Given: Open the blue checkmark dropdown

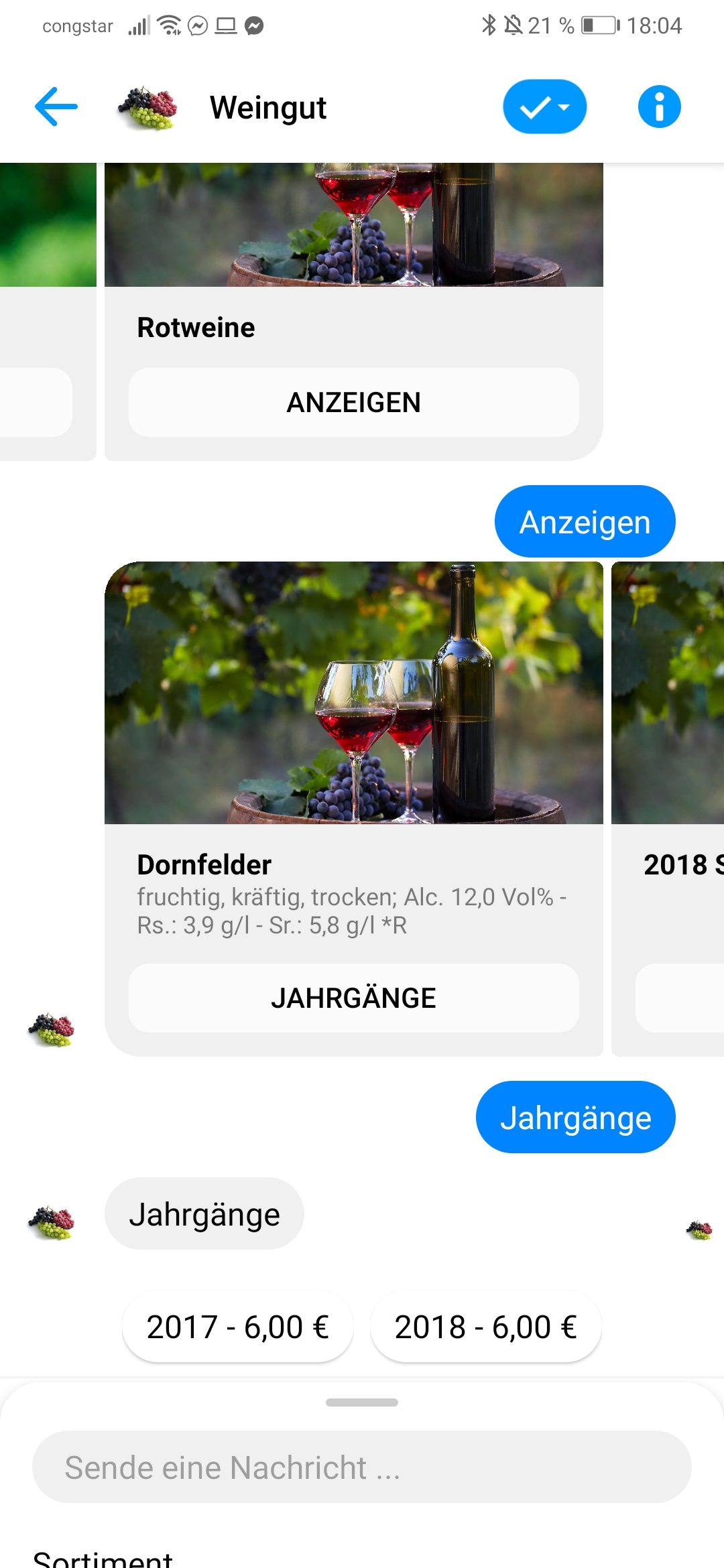Looking at the screenshot, I should click(544, 107).
